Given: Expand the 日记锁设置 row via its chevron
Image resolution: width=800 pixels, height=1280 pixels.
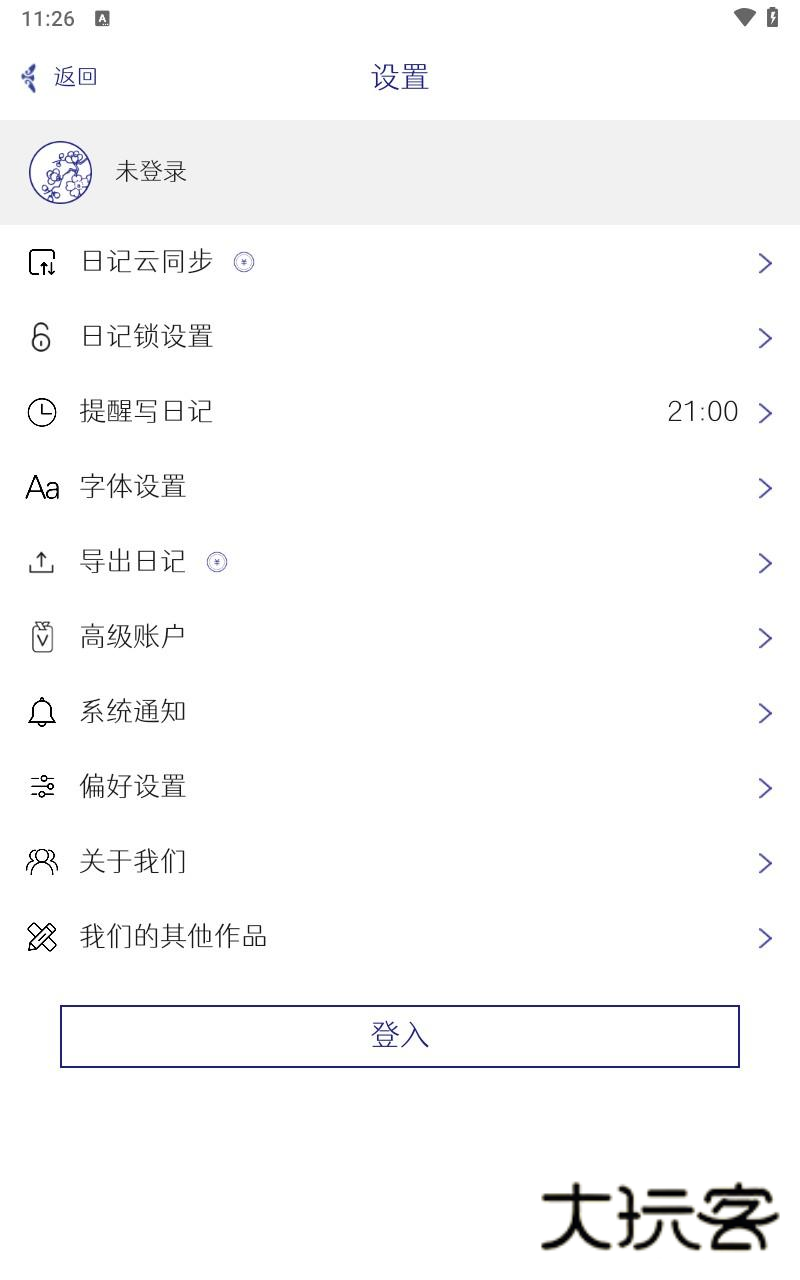Looking at the screenshot, I should pyautogui.click(x=765, y=338).
